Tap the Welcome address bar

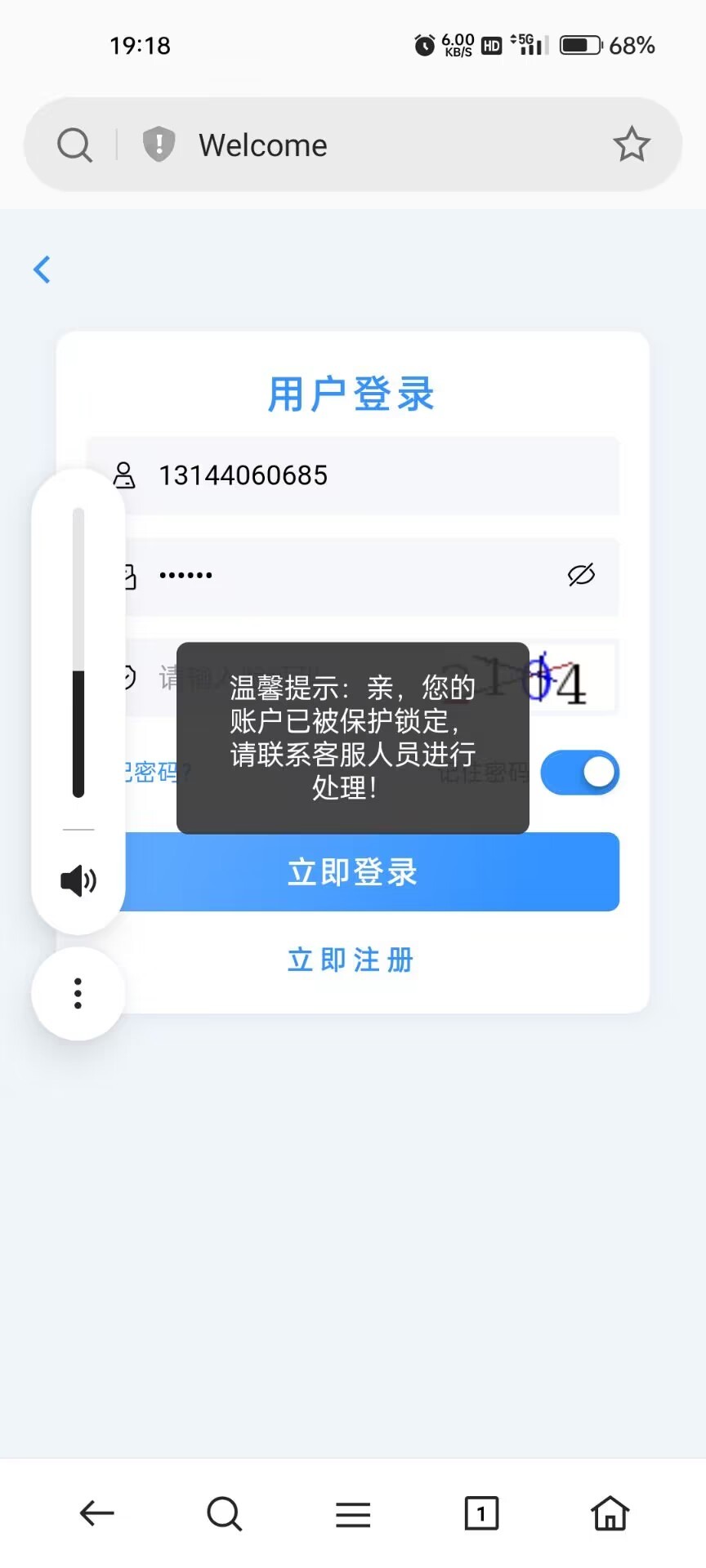coord(351,144)
